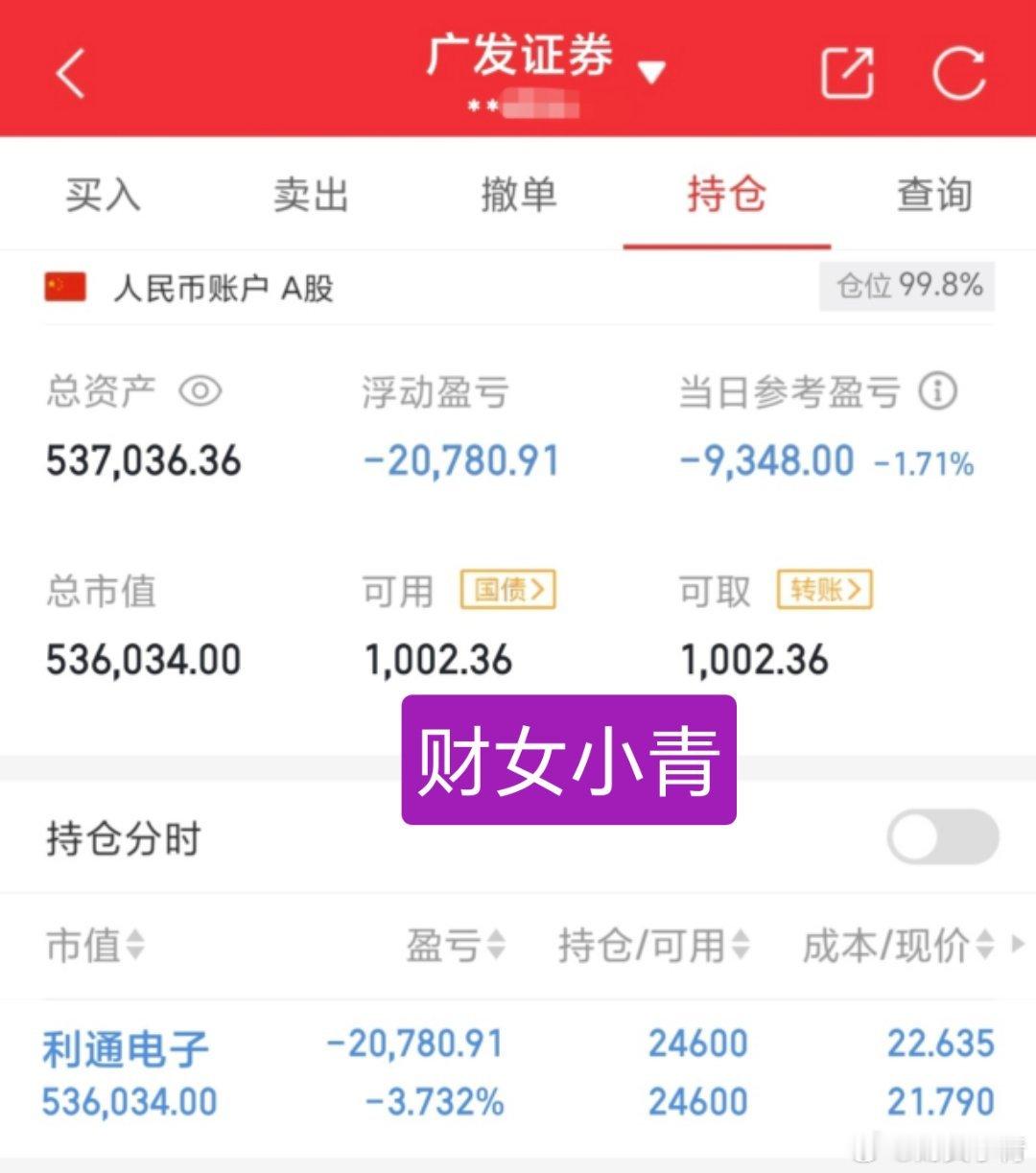
Task: Refresh the account data
Action: [x=958, y=72]
